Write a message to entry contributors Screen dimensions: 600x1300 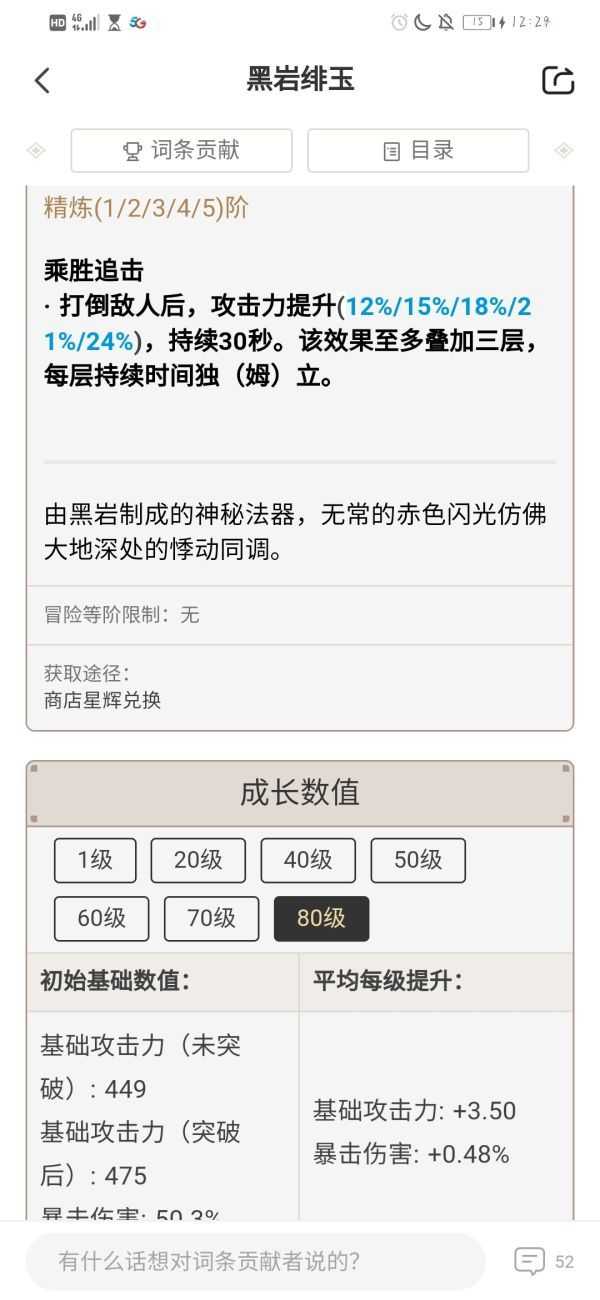pos(255,1261)
